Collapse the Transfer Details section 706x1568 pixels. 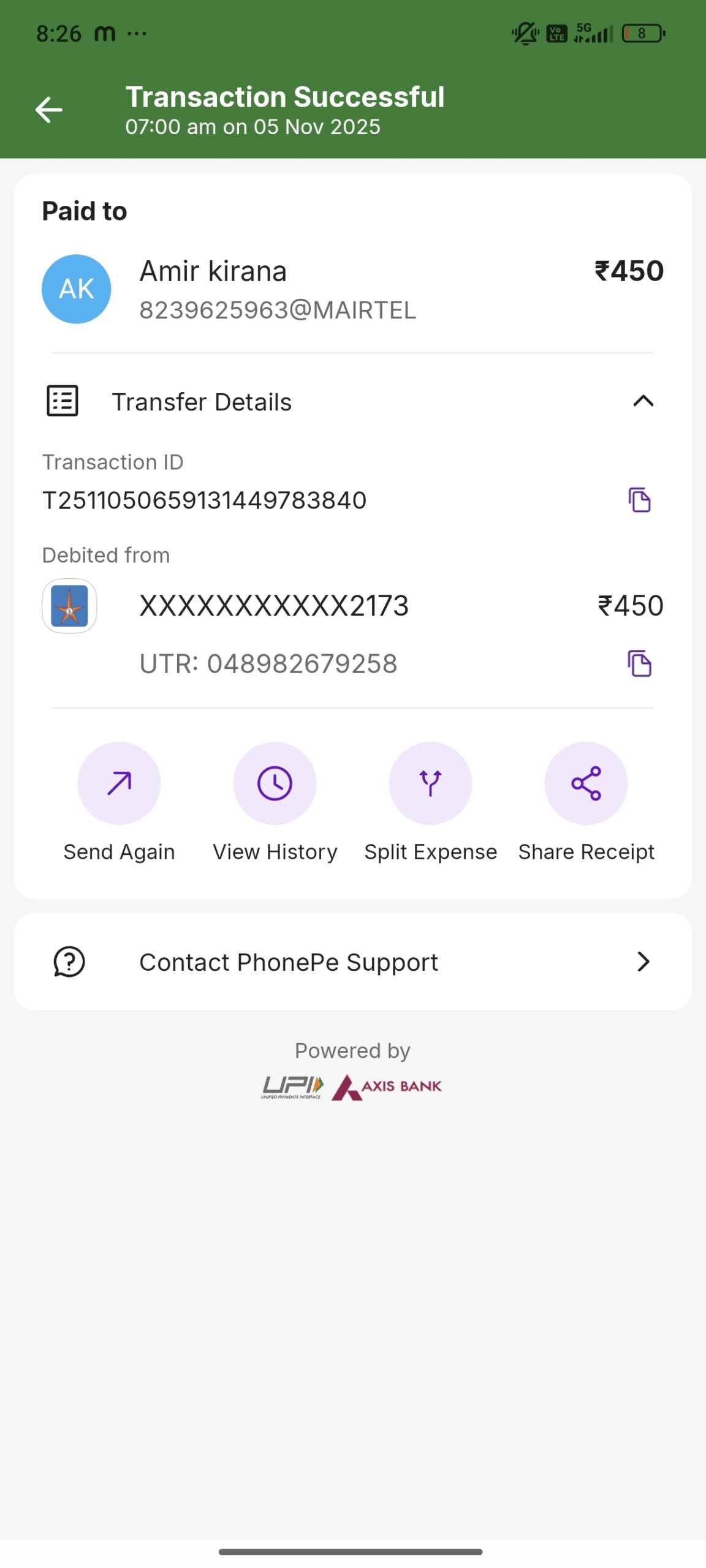643,401
